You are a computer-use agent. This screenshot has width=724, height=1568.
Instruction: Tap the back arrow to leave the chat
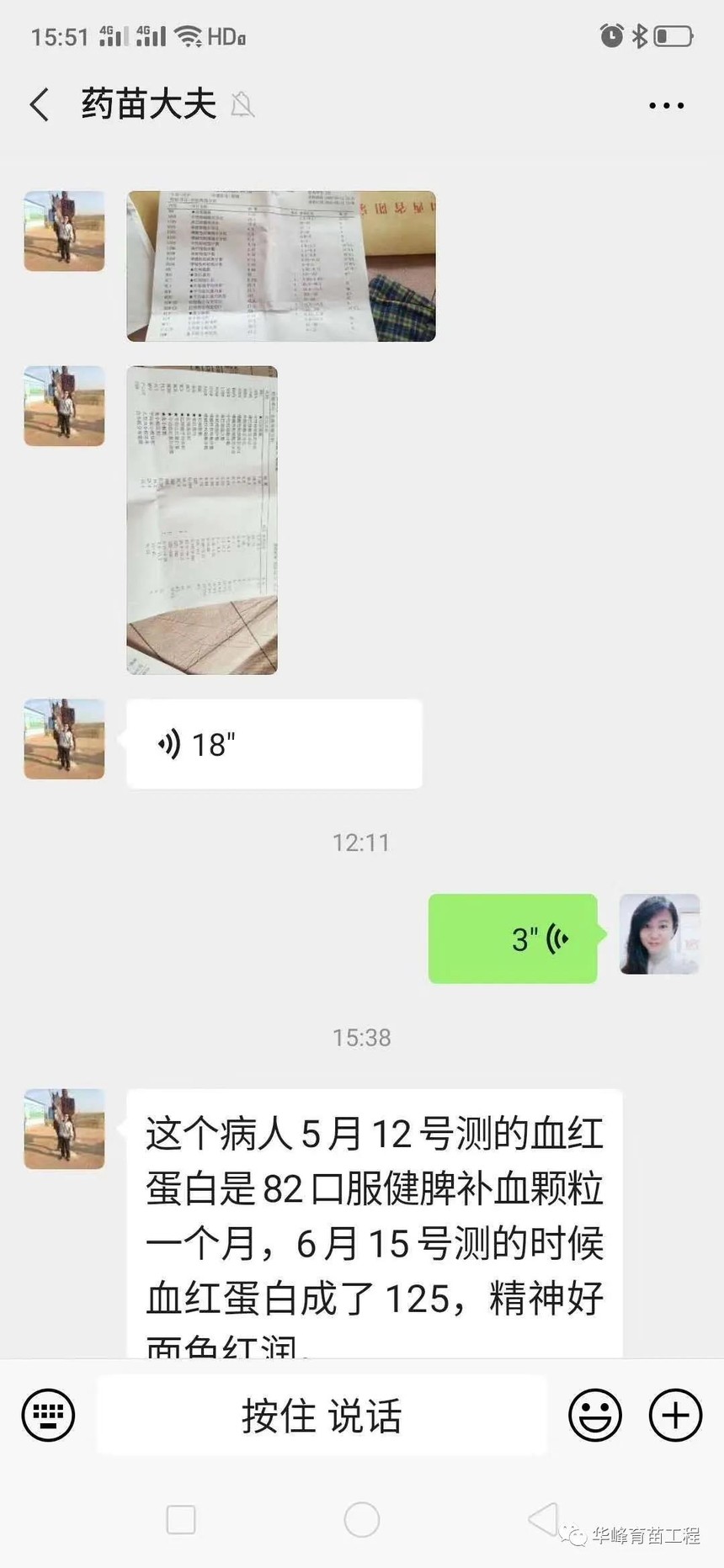39,103
